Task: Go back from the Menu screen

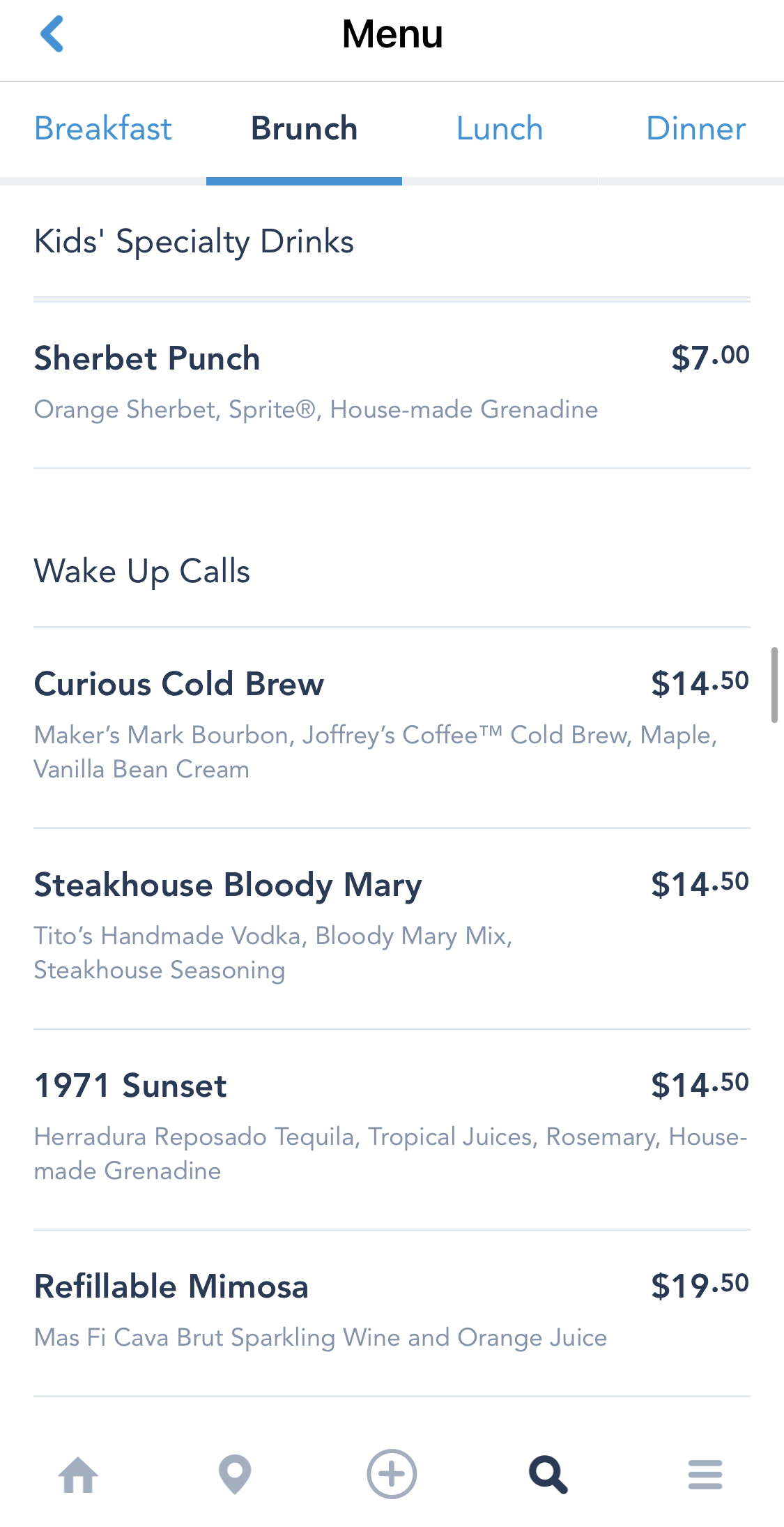Action: pos(52,33)
